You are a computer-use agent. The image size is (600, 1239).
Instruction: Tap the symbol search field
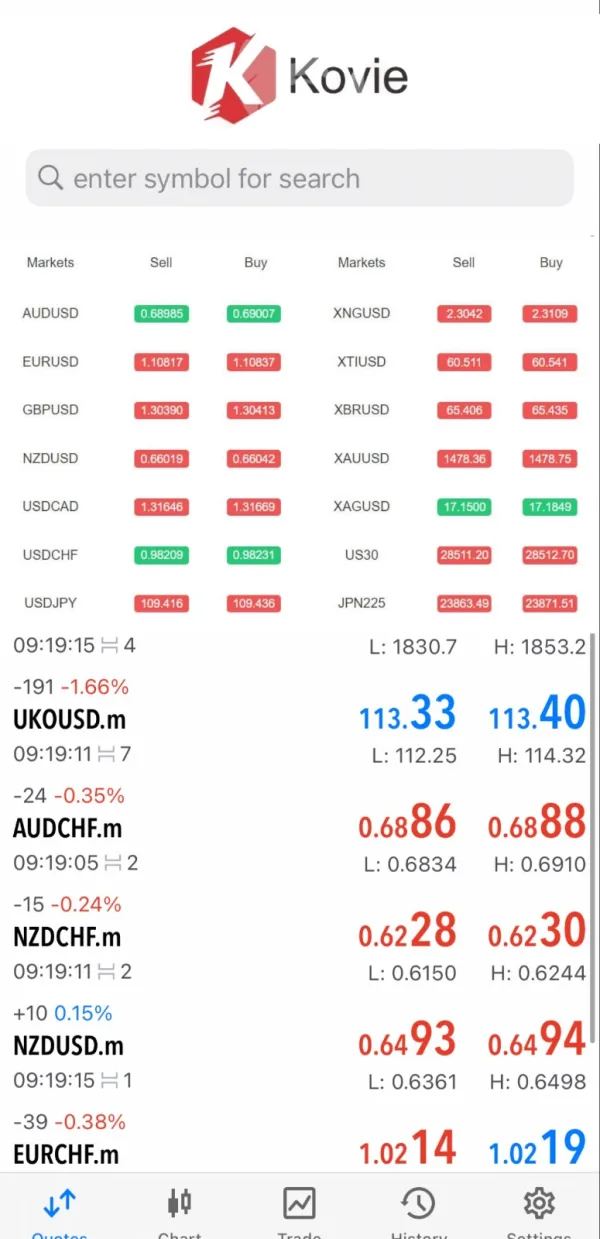coord(300,179)
